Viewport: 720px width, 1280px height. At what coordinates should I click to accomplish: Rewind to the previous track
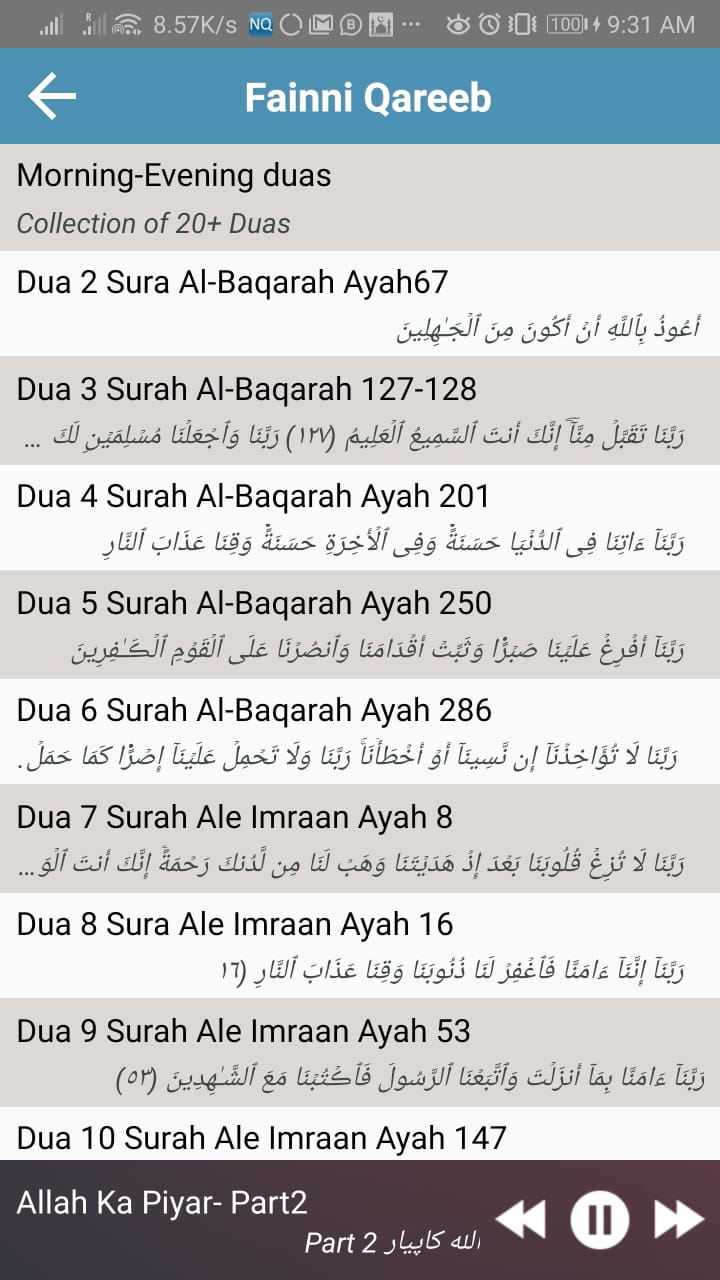[x=521, y=1220]
